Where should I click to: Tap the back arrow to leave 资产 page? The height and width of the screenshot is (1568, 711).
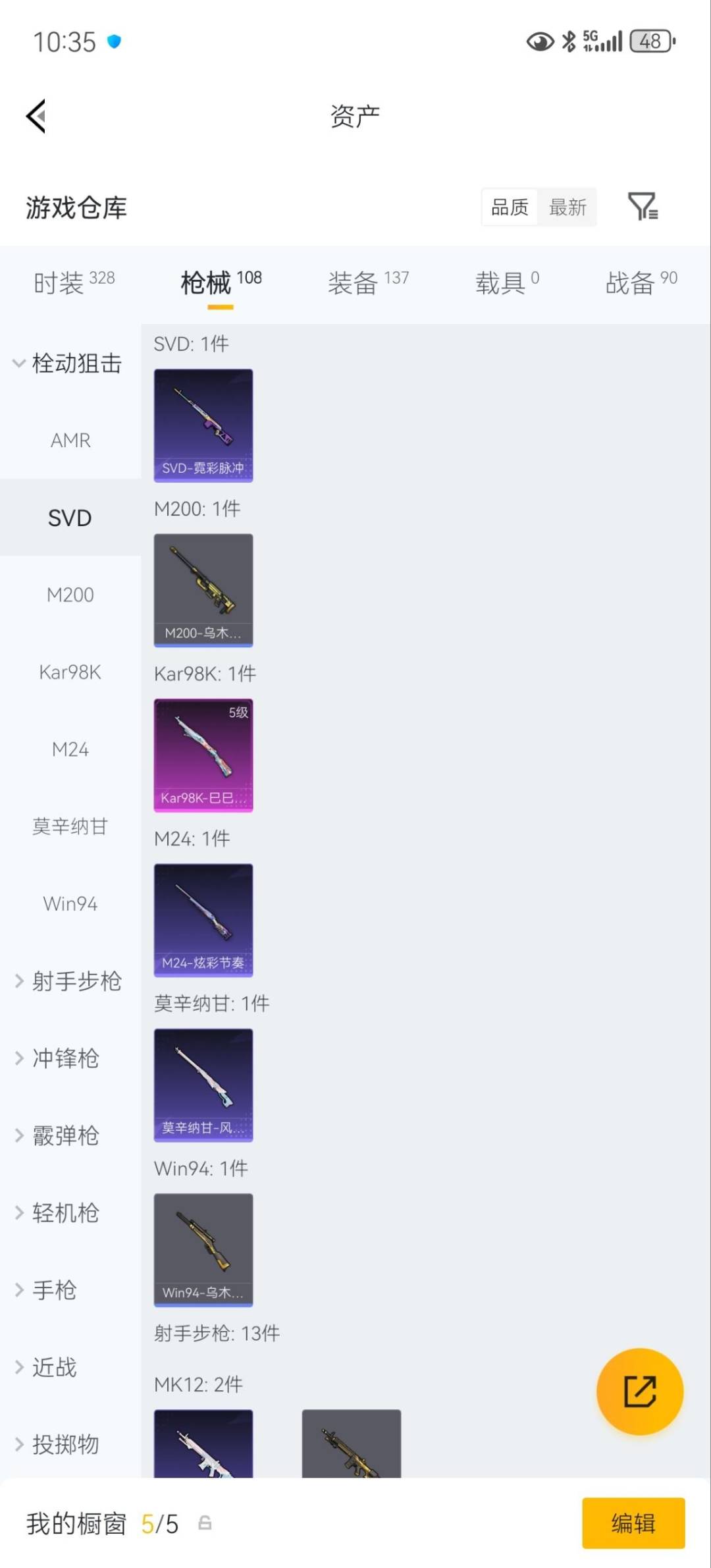click(36, 115)
